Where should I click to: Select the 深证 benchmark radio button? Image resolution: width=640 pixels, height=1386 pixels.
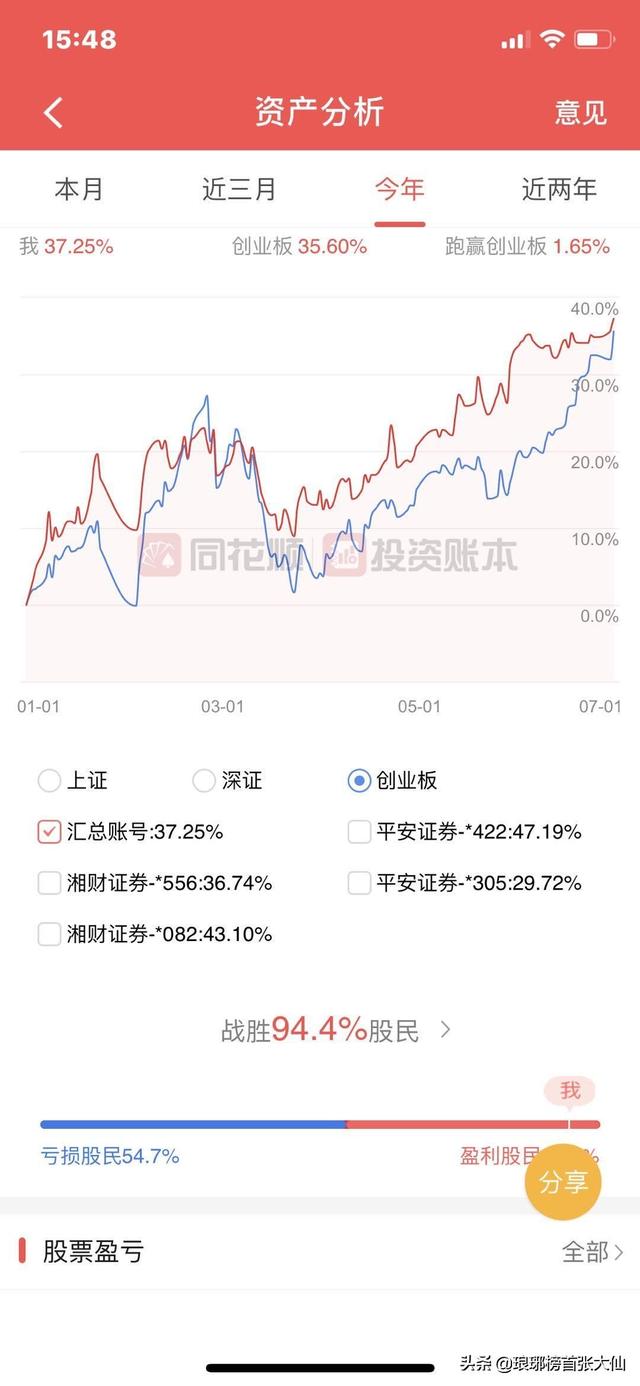click(204, 781)
